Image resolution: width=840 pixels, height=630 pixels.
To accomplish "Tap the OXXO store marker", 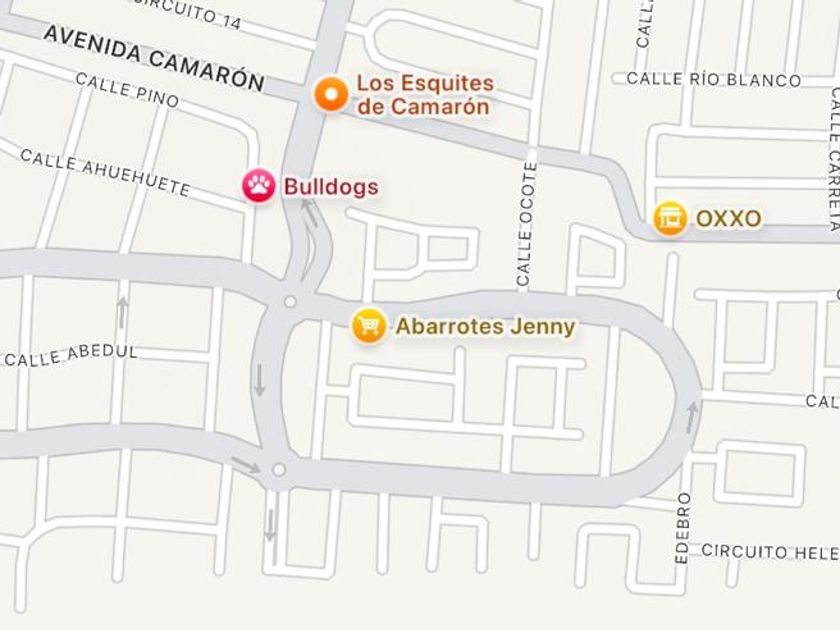I will (x=670, y=218).
